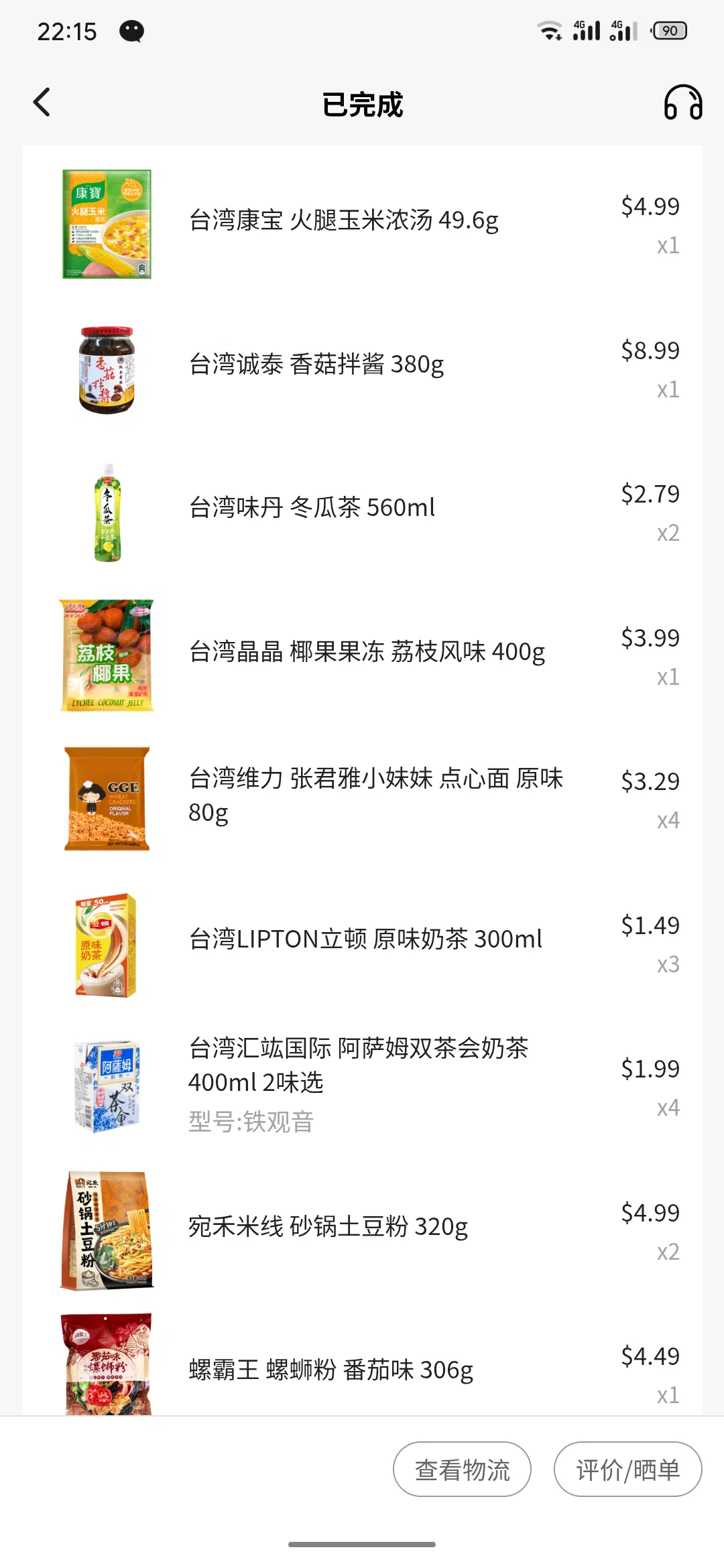View 螺霸王 螺蛳粉 番茄味 306g product
The image size is (724, 1568).
click(x=330, y=1370)
